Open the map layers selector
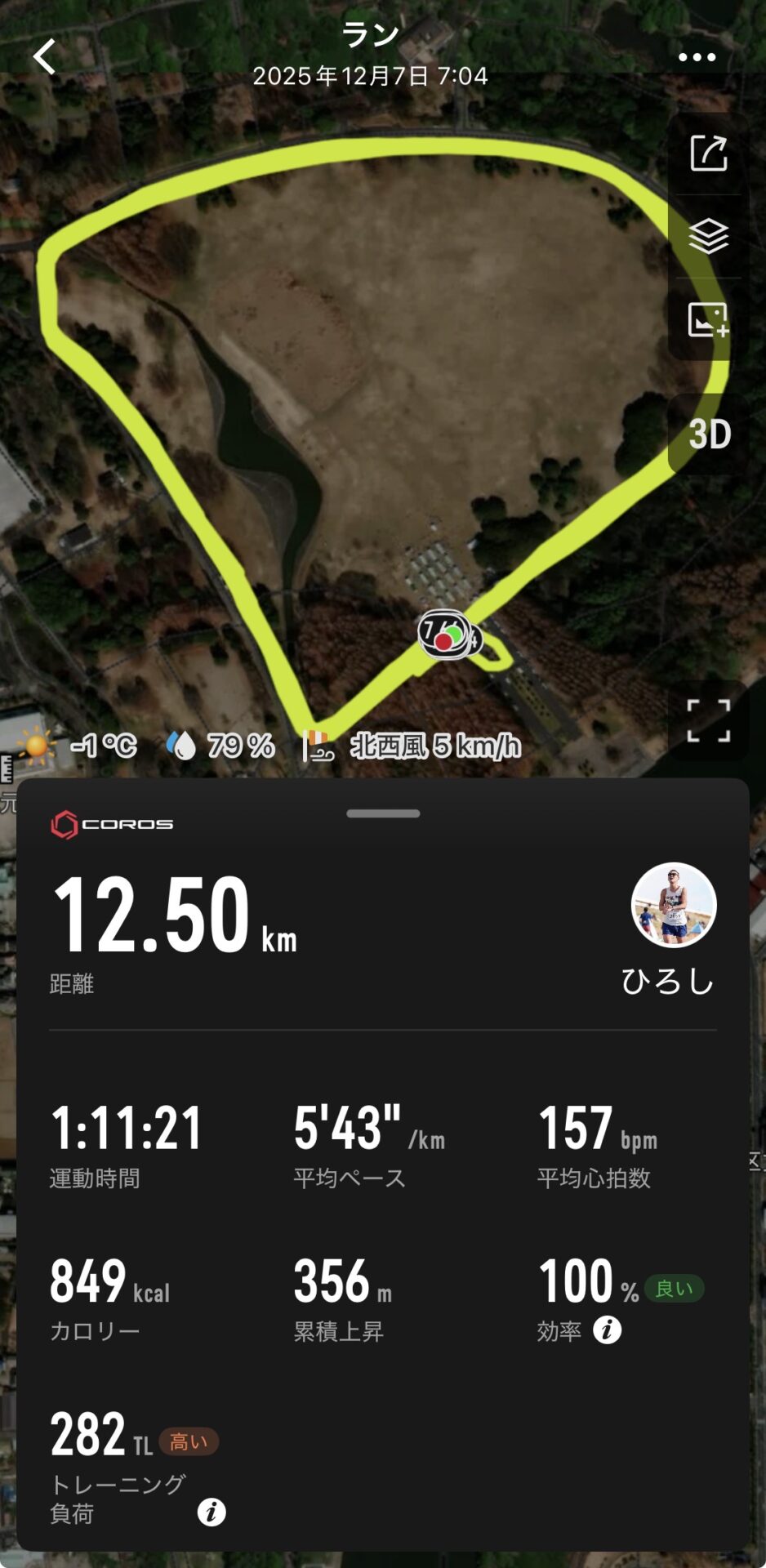The width and height of the screenshot is (766, 1568). 708,237
